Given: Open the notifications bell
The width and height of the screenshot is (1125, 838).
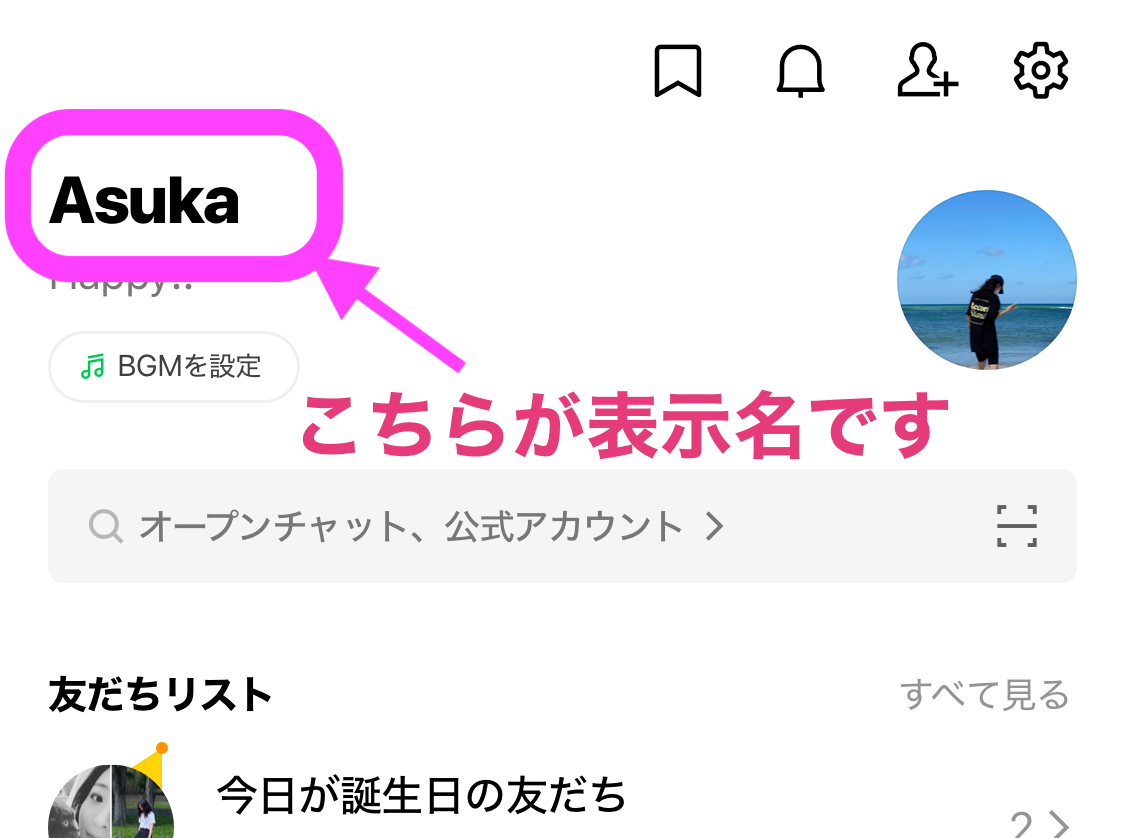Looking at the screenshot, I should pyautogui.click(x=801, y=71).
